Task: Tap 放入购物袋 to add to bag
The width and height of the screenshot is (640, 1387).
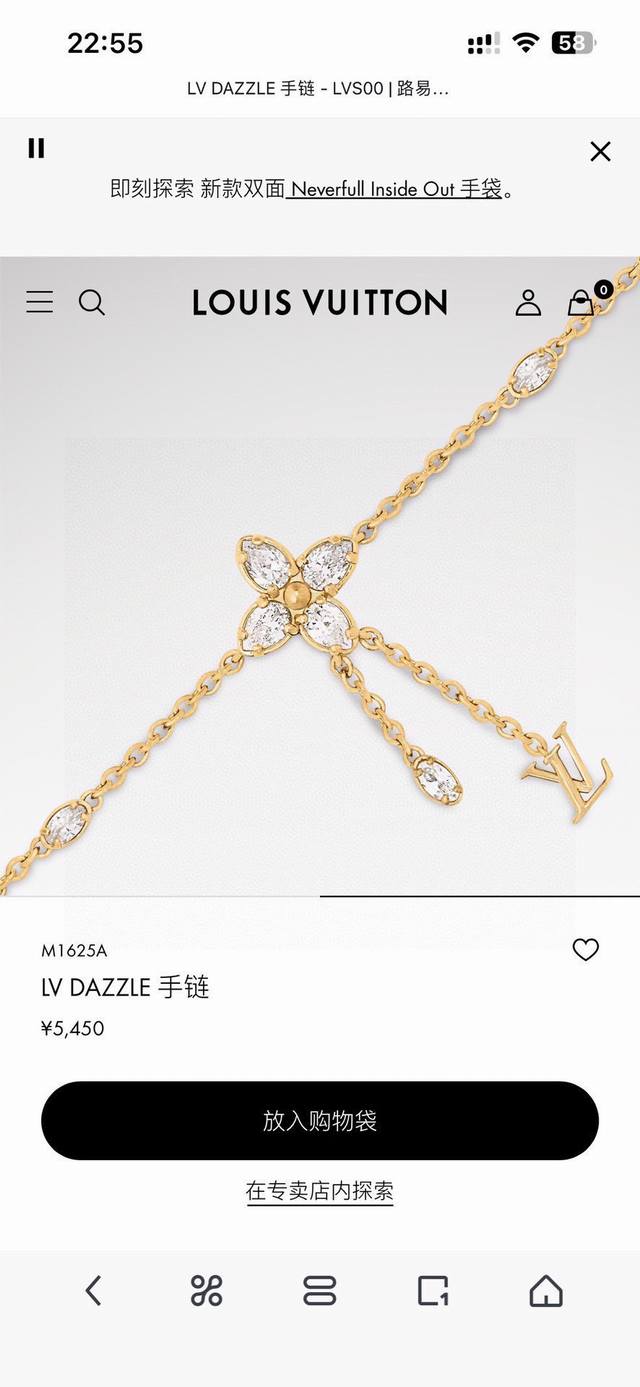Action: 320,1121
